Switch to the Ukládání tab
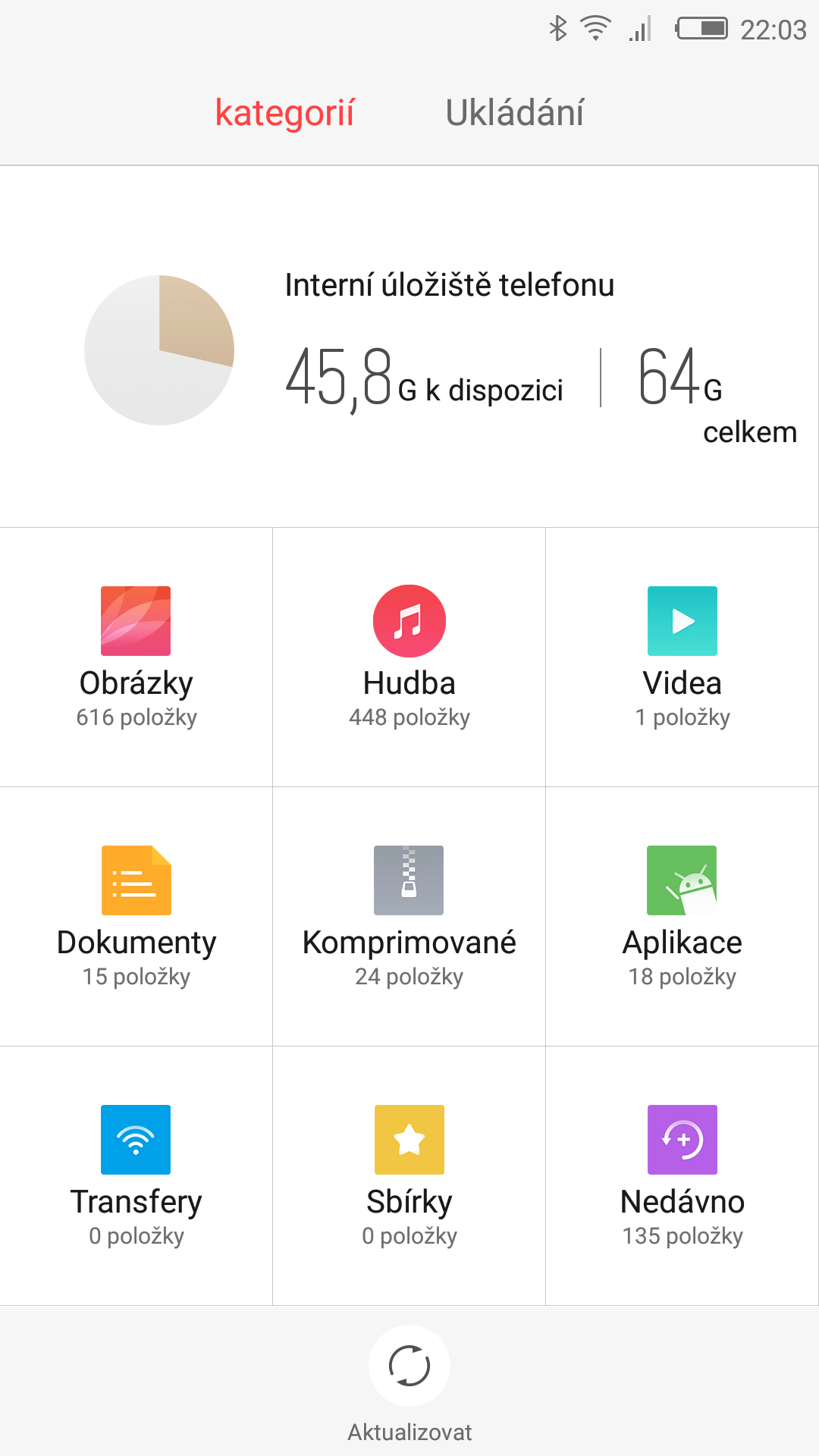The height and width of the screenshot is (1456, 819). [514, 113]
